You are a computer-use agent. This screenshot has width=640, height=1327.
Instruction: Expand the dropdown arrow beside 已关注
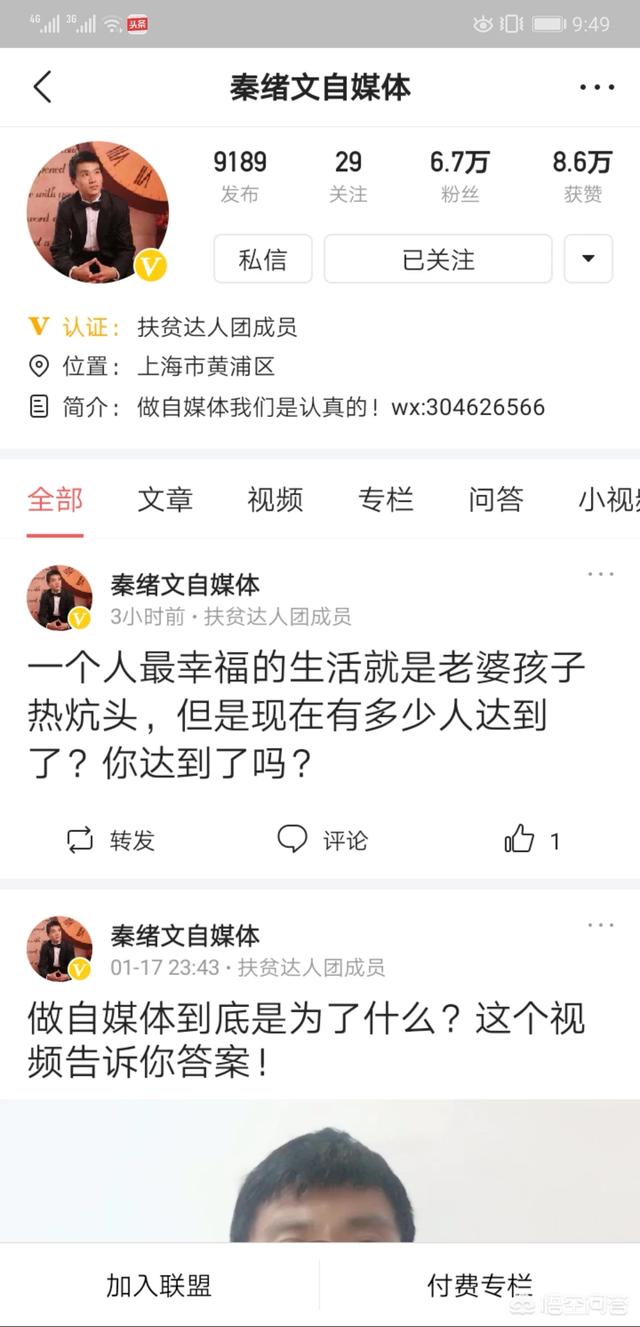pyautogui.click(x=588, y=260)
